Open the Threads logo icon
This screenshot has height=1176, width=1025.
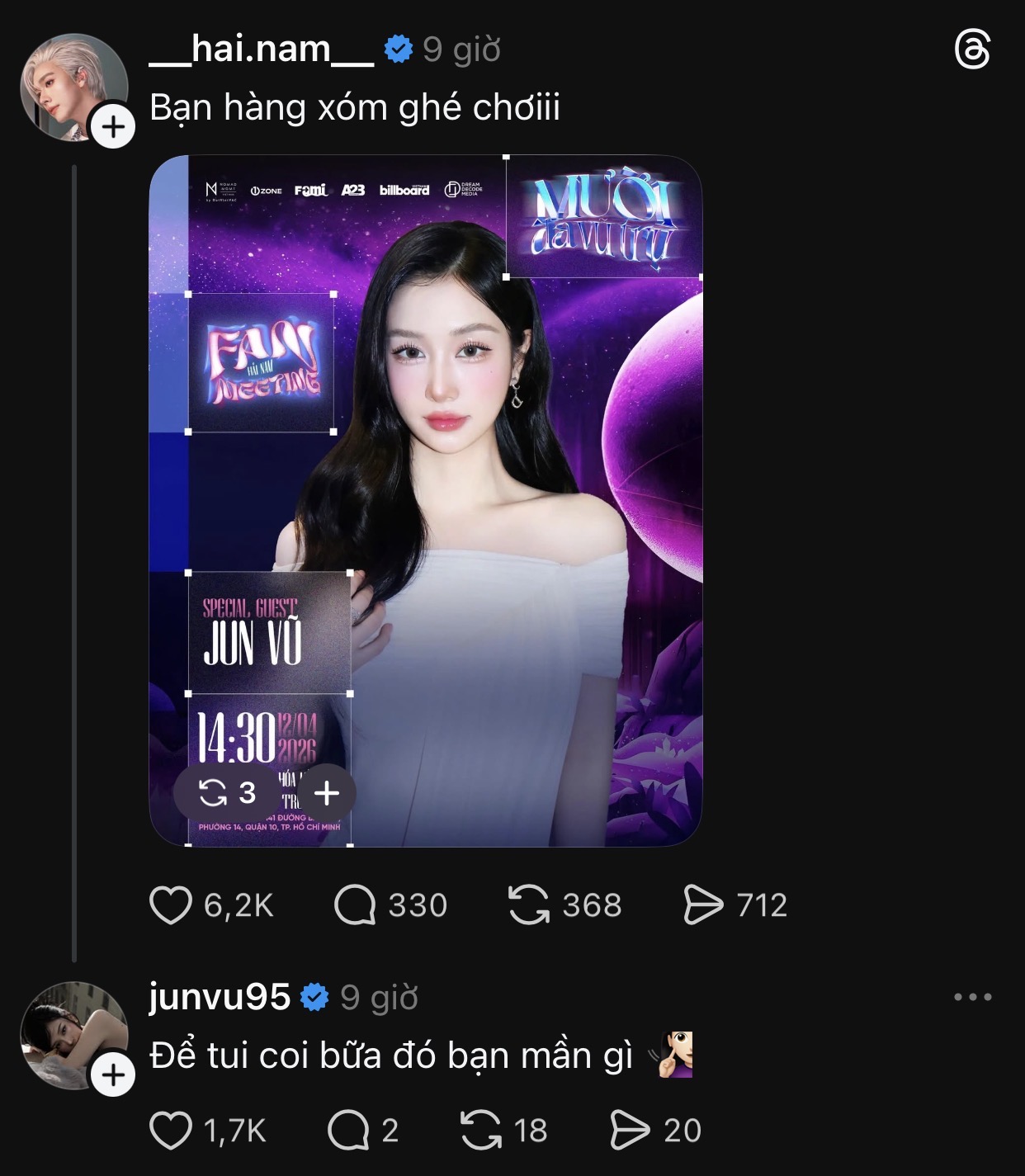[x=972, y=50]
